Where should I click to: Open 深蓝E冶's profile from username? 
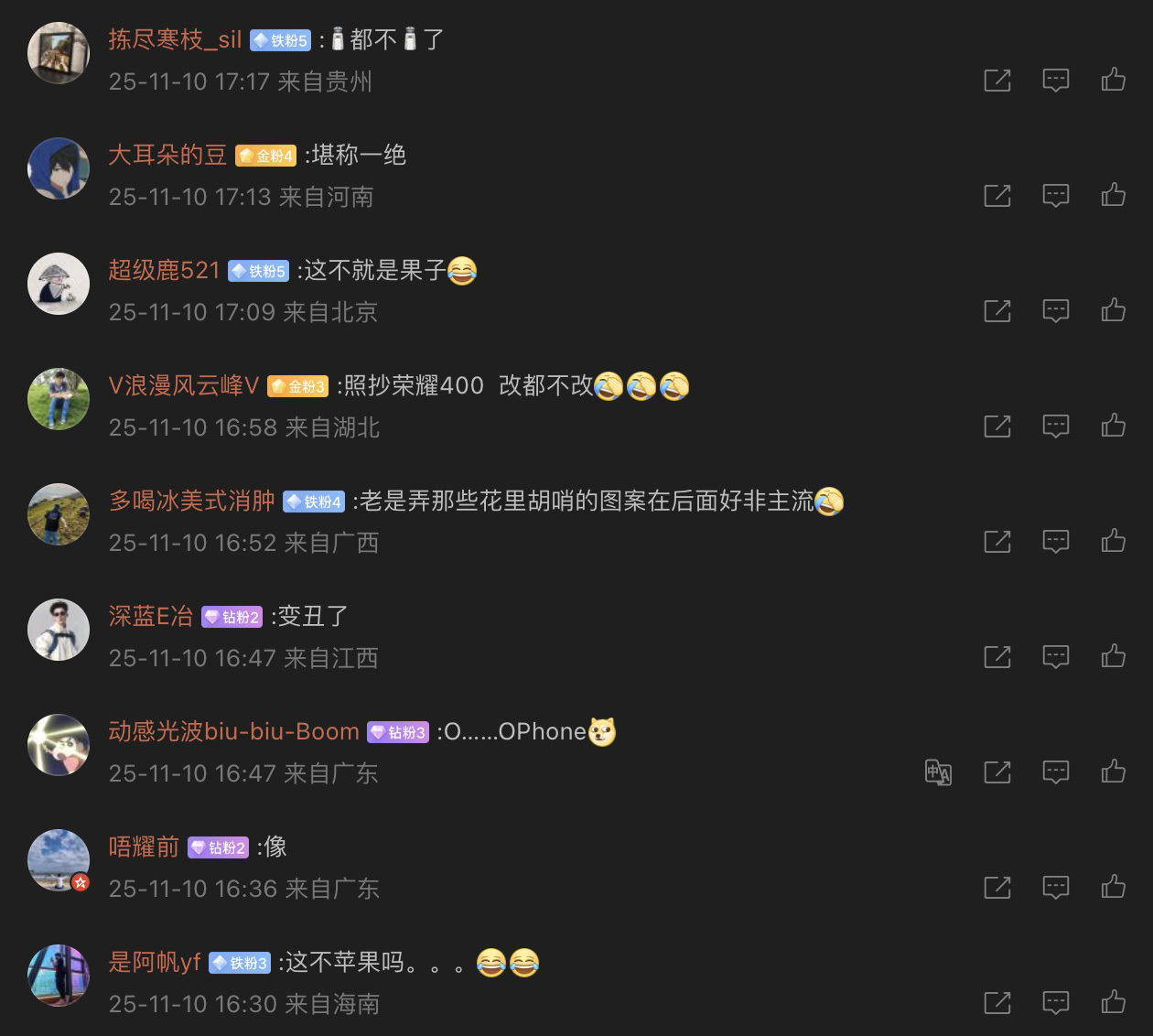[151, 617]
